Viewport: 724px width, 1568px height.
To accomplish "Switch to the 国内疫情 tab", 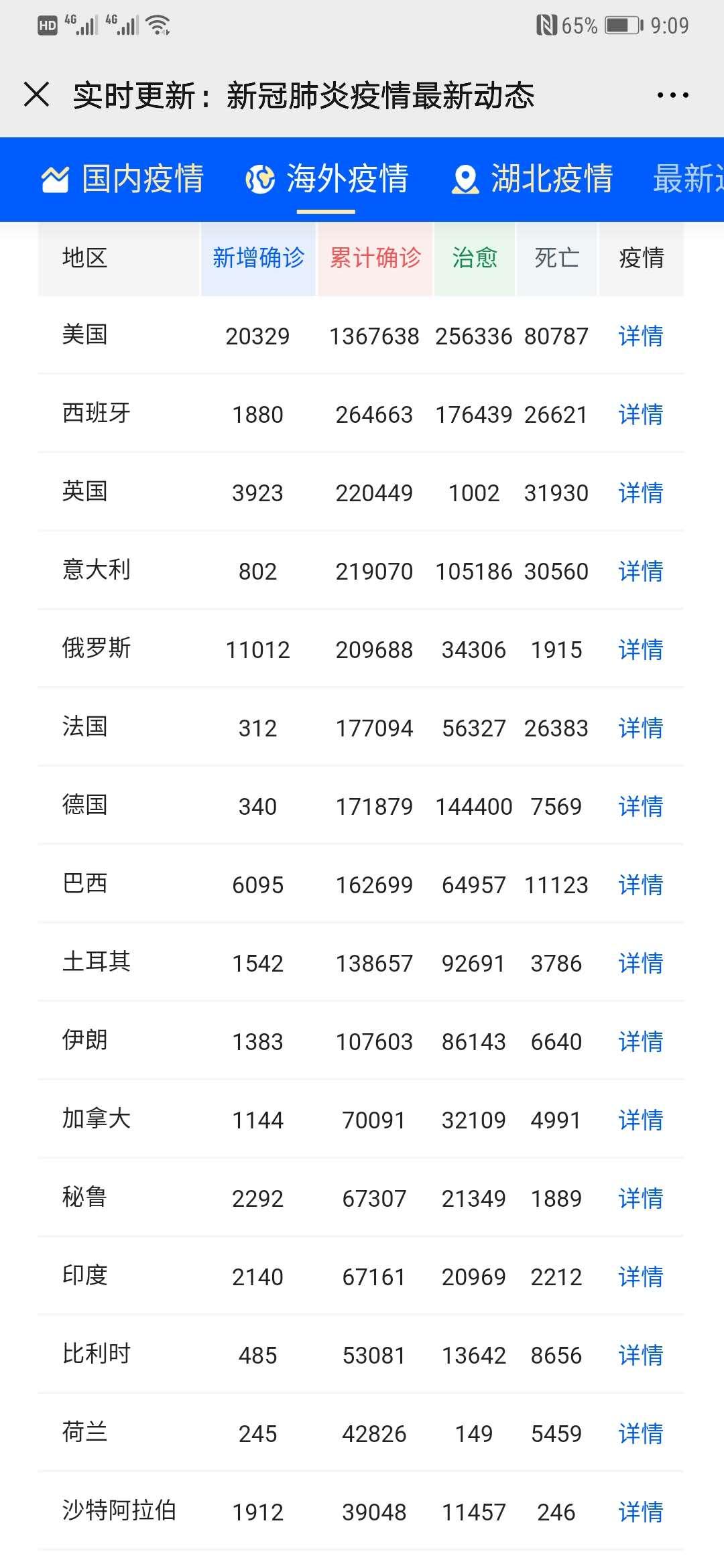I will [124, 179].
